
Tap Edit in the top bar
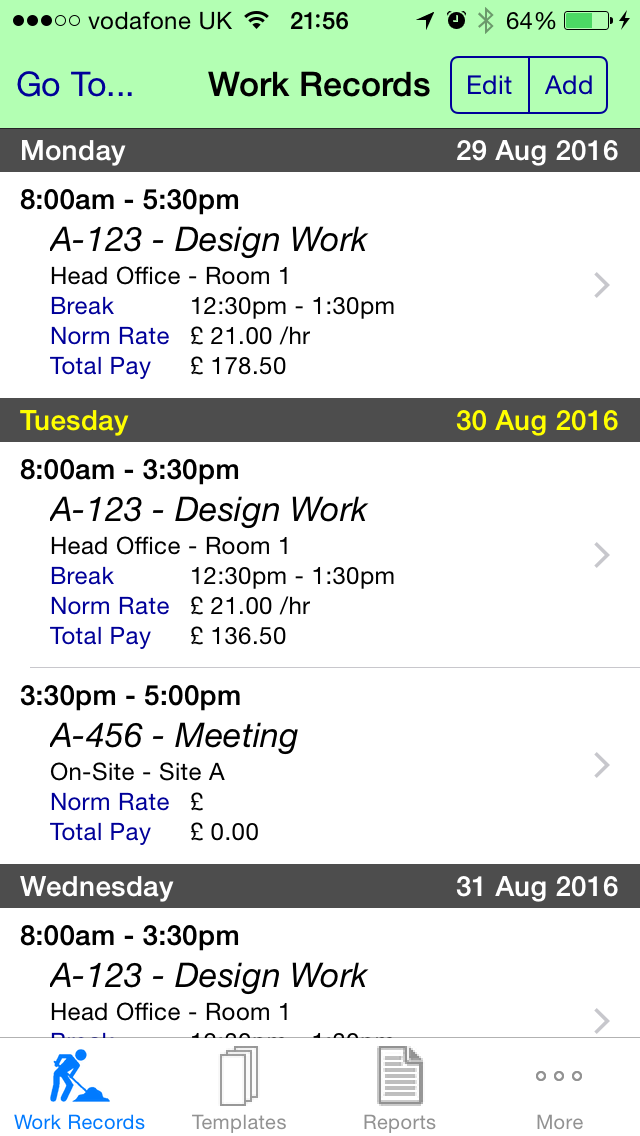coord(489,85)
